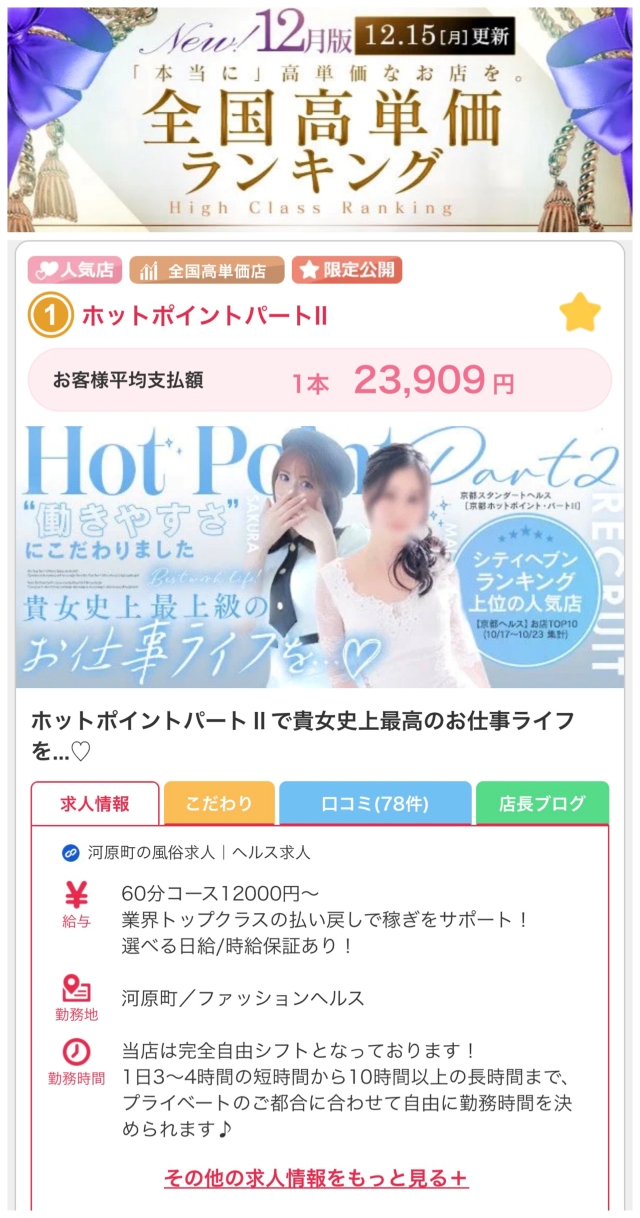Open the Hot Point Part2 recruit image
Image resolution: width=640 pixels, height=1218 pixels.
(320, 556)
